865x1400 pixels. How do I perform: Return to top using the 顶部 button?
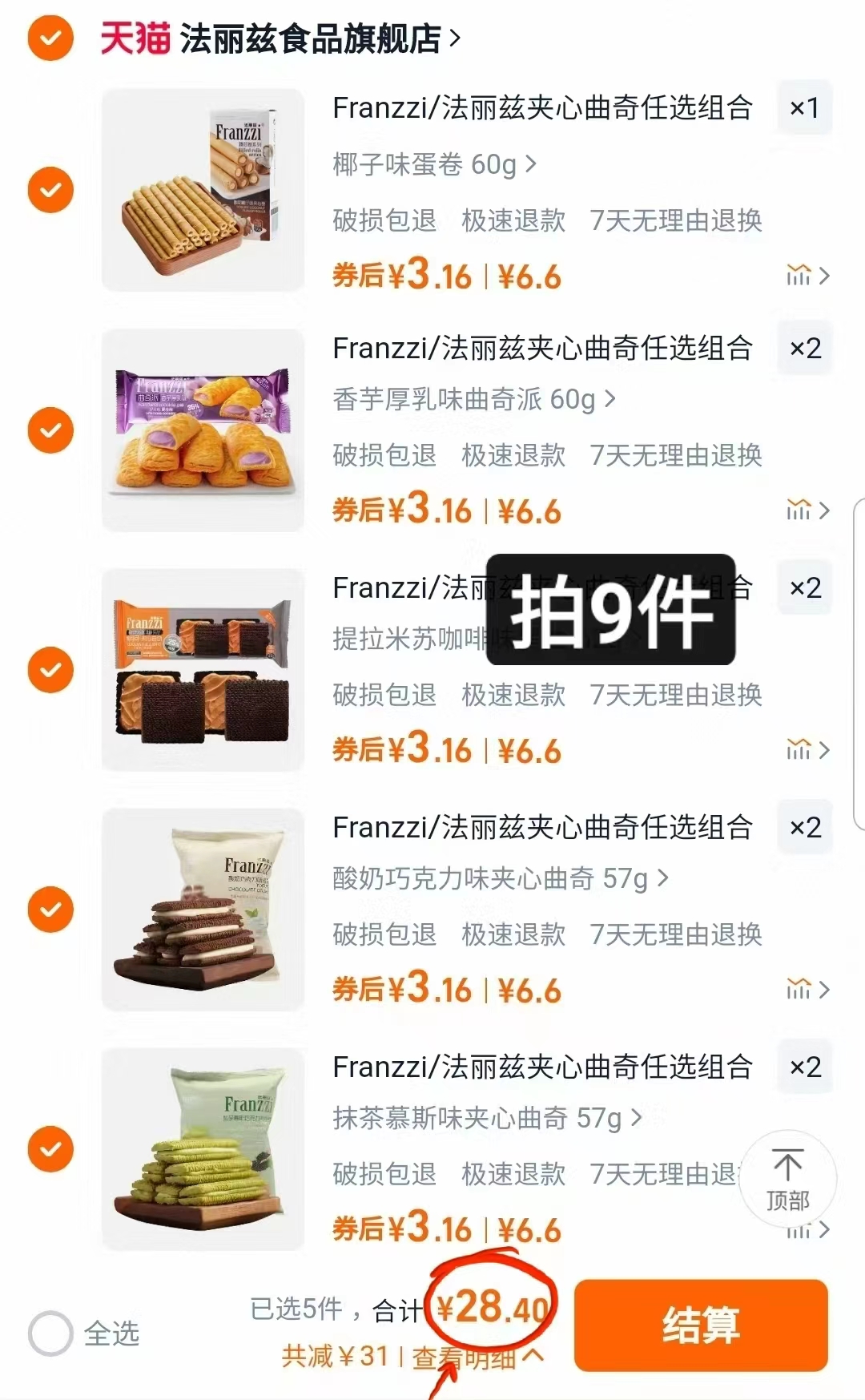pyautogui.click(x=789, y=1178)
